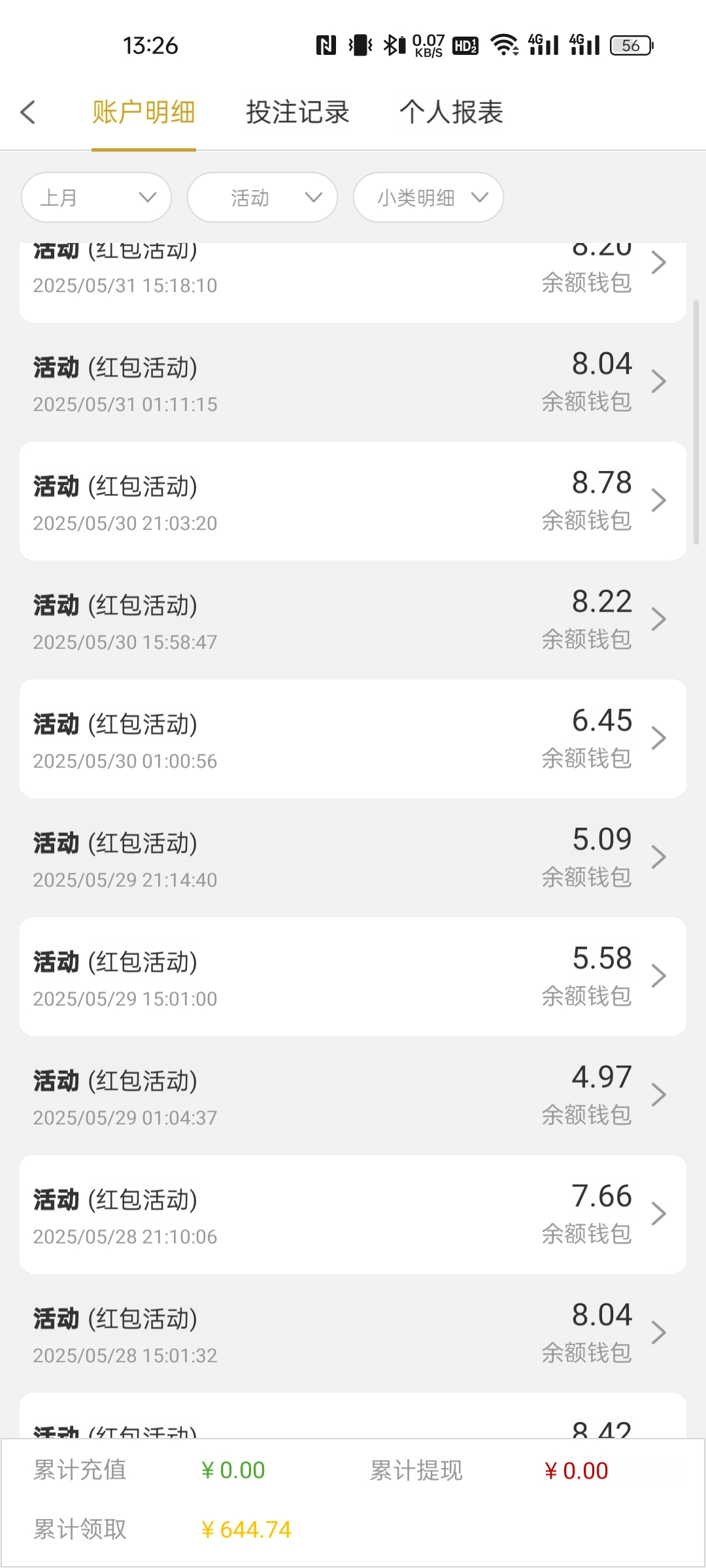This screenshot has width=706, height=1568.
Task: Tap the Wi-Fi icon in status bar
Action: pos(503,45)
